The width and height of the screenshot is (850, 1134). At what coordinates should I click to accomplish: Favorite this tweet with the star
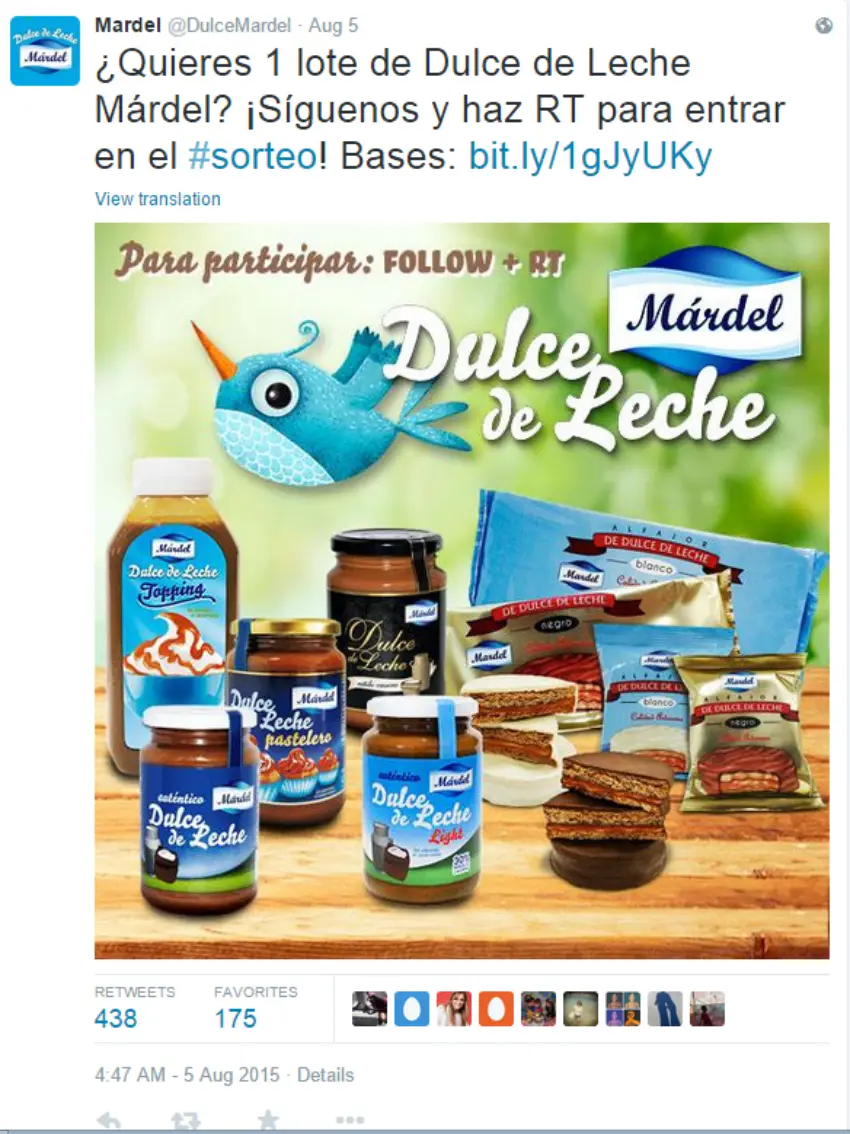[x=267, y=1122]
